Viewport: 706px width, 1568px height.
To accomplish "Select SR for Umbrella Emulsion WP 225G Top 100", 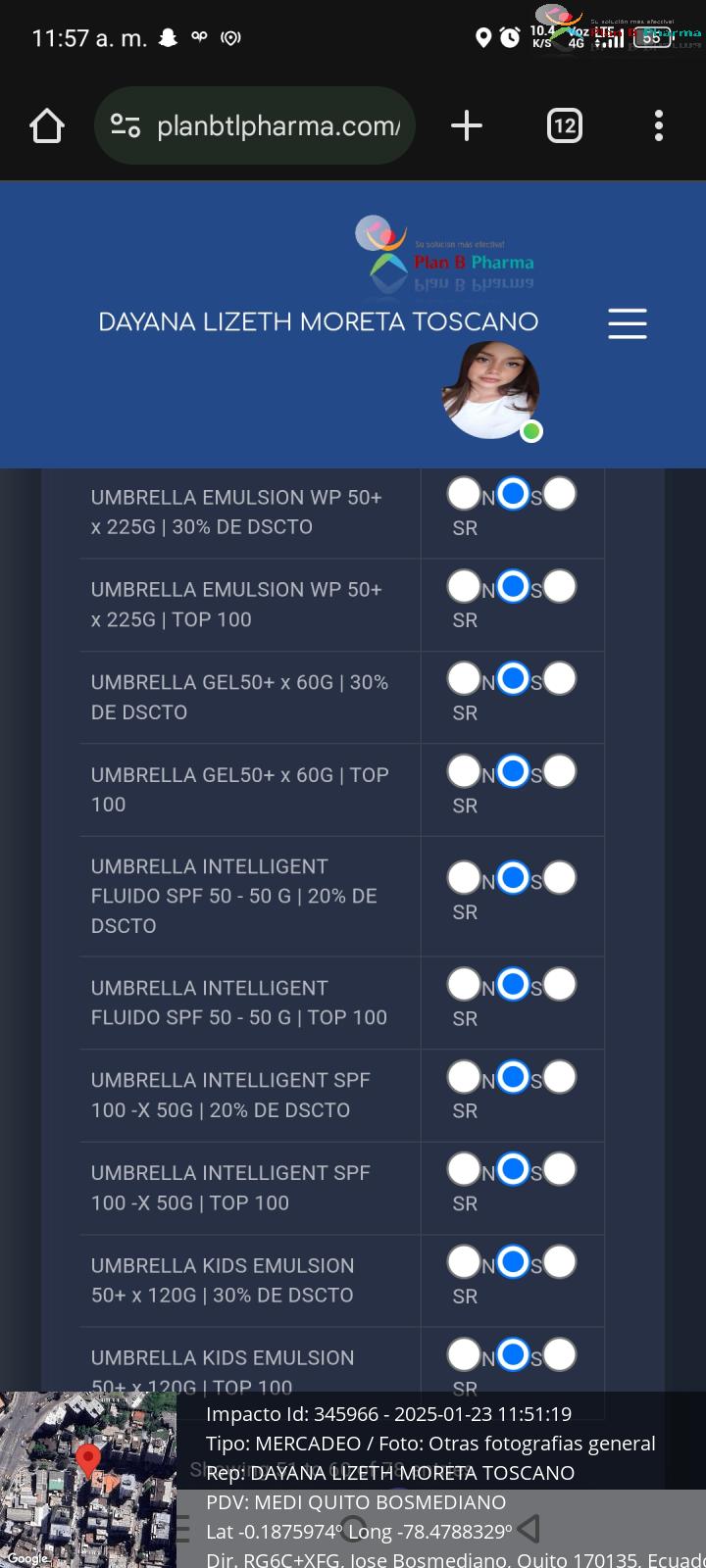I will pos(560,586).
